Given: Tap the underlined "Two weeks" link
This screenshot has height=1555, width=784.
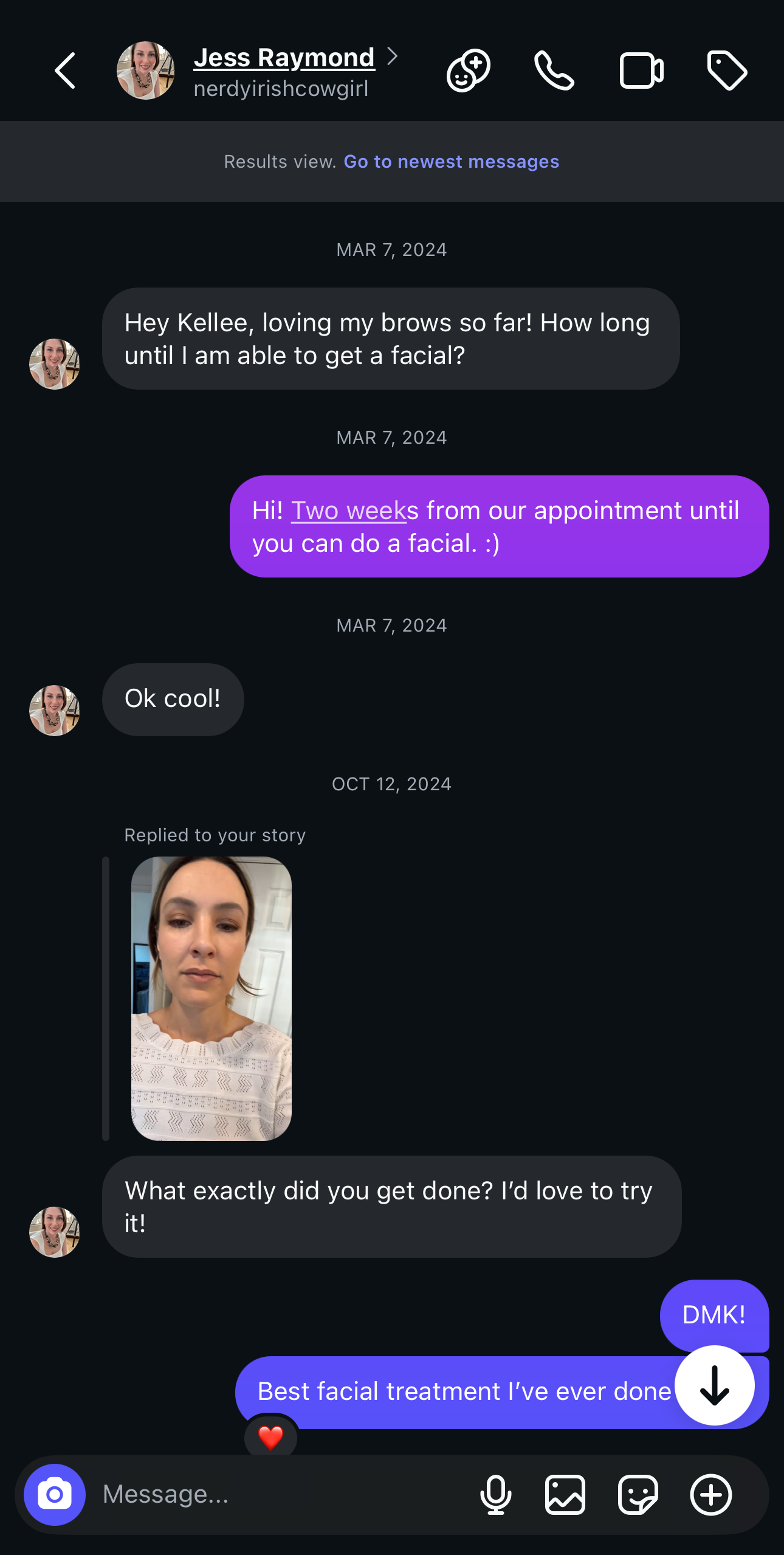Looking at the screenshot, I should pos(349,511).
